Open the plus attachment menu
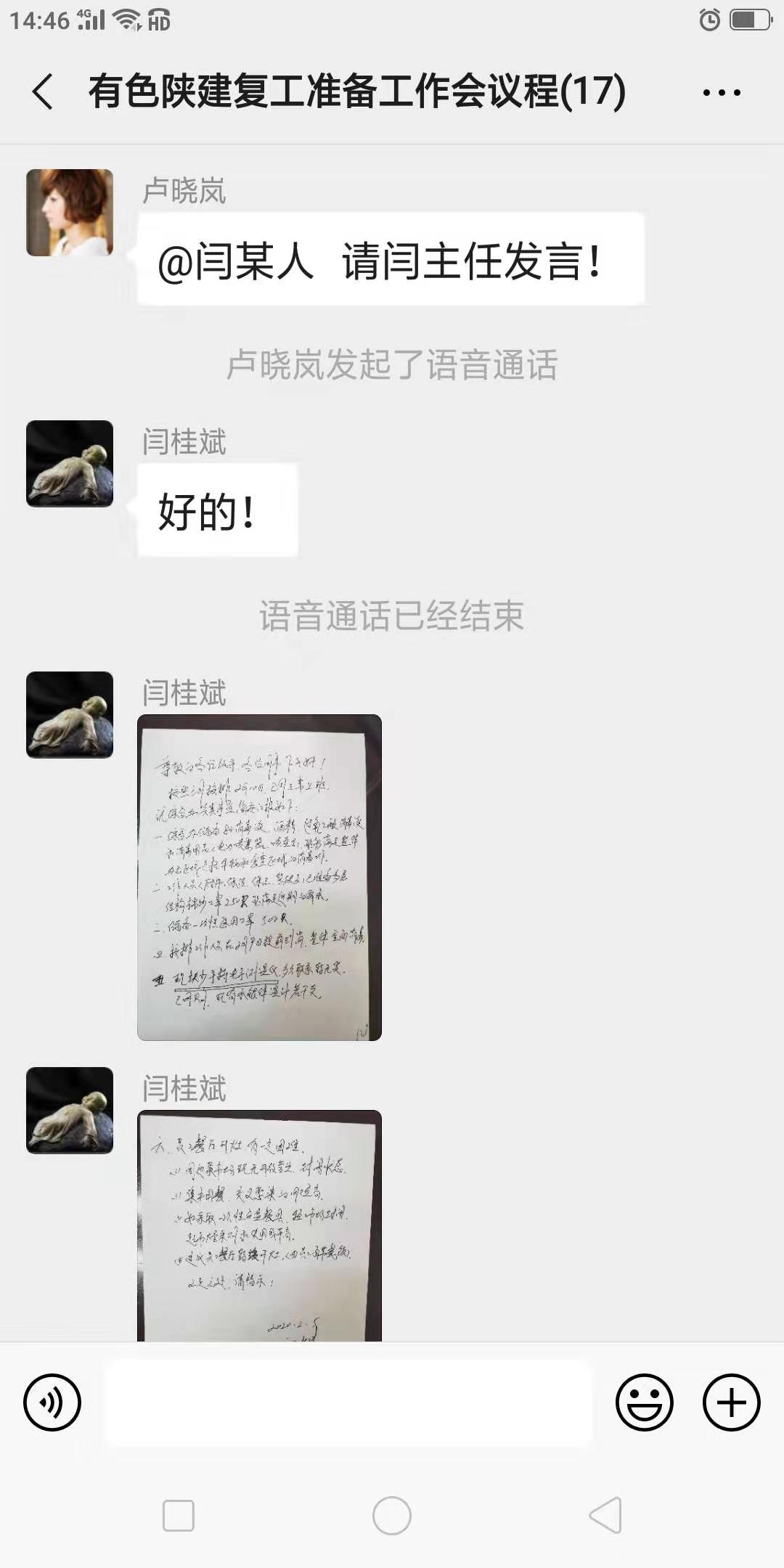 coord(731,1402)
